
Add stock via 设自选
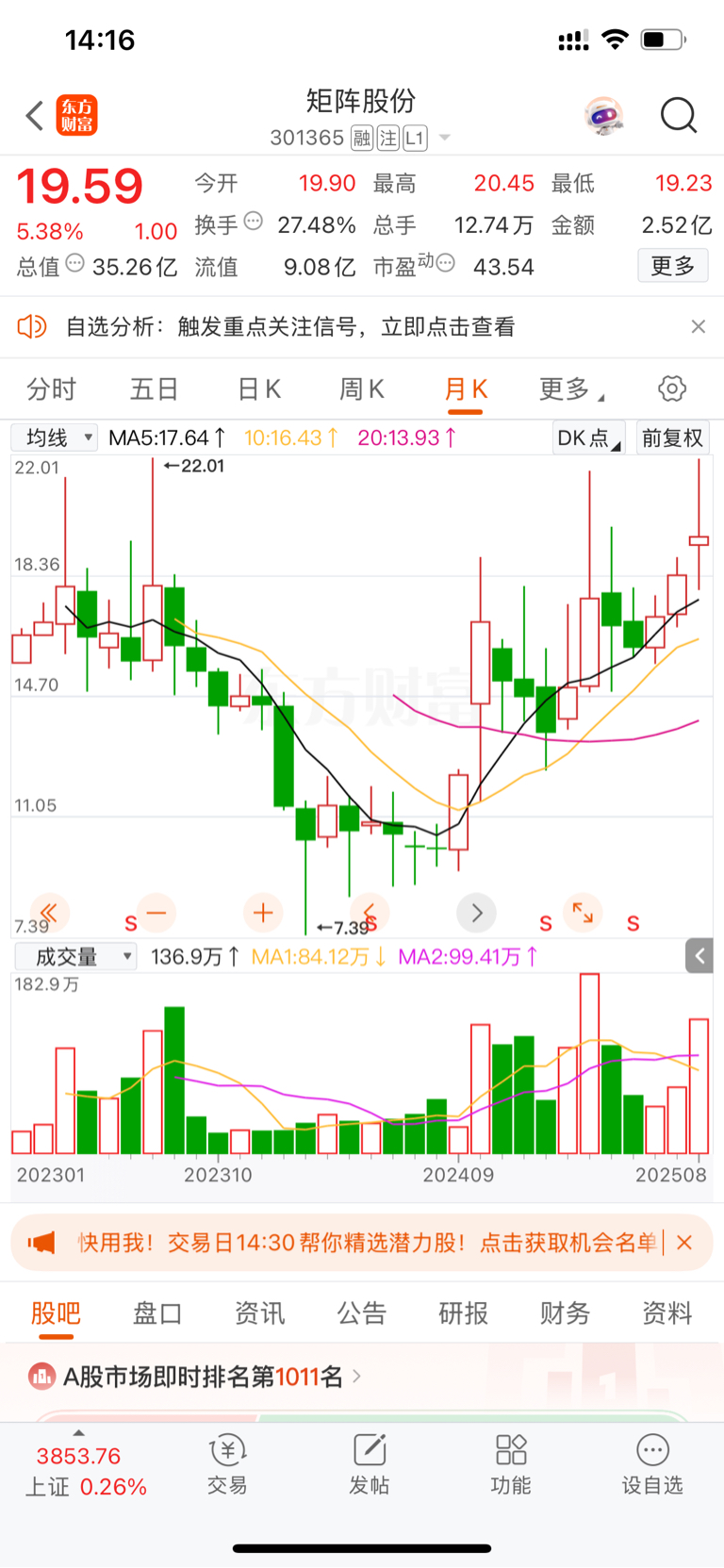651,1465
